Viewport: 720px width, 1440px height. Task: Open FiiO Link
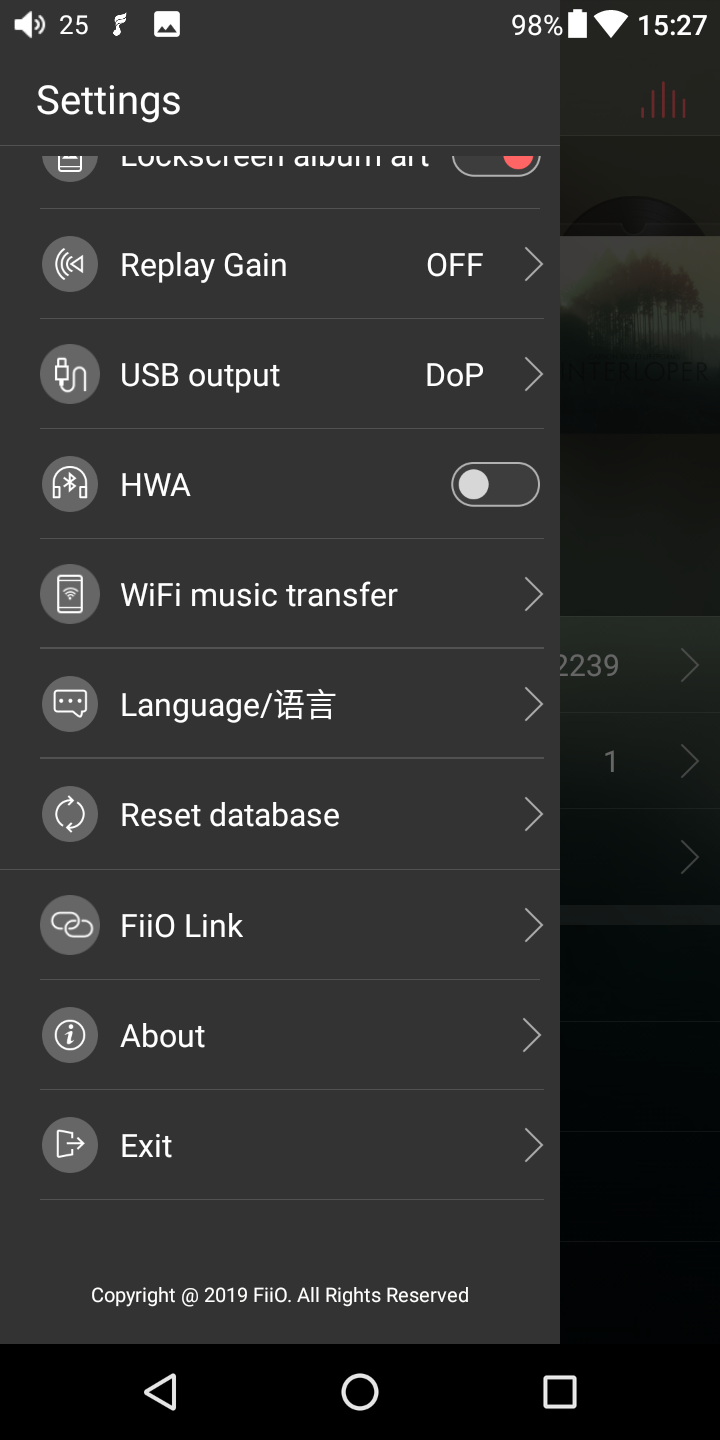click(290, 926)
